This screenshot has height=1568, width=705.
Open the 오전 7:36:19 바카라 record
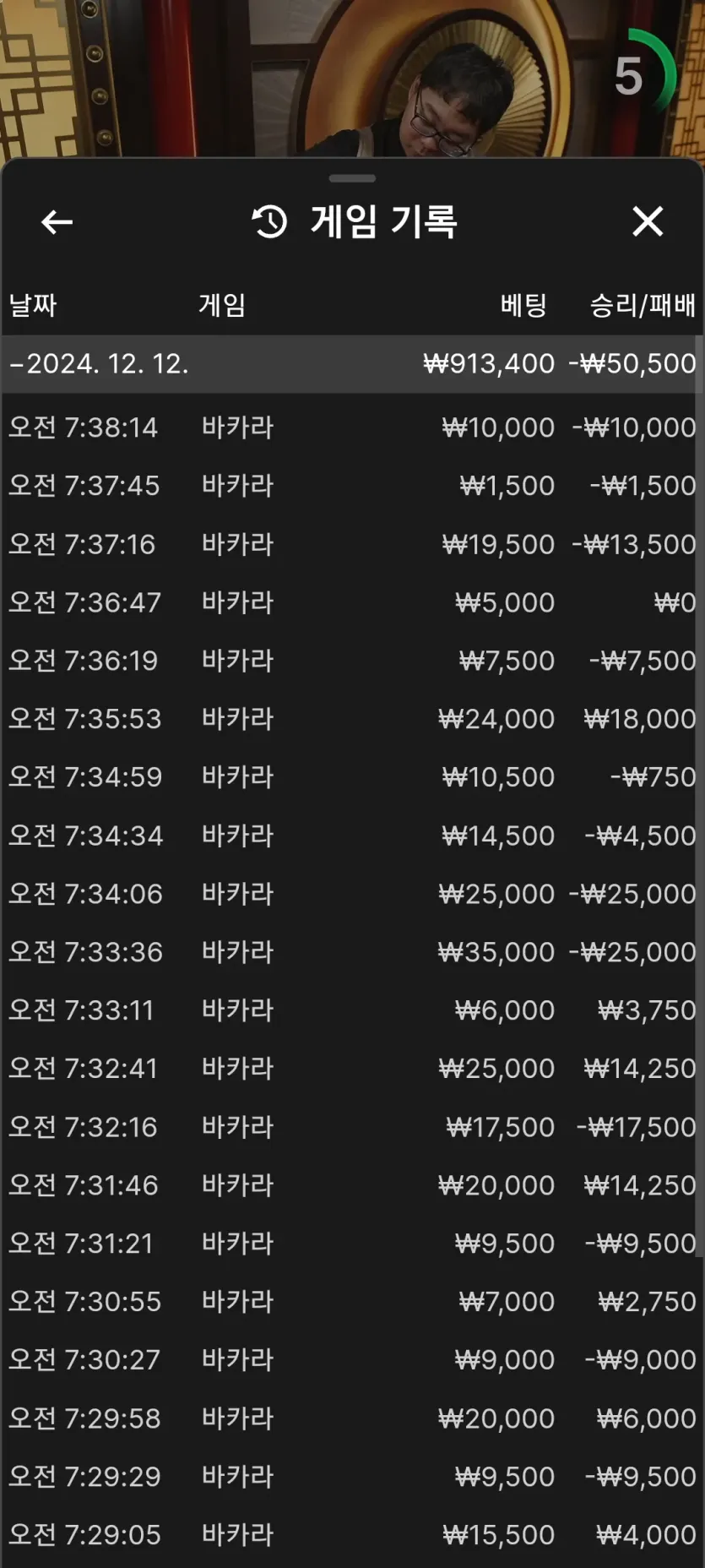[x=352, y=661]
